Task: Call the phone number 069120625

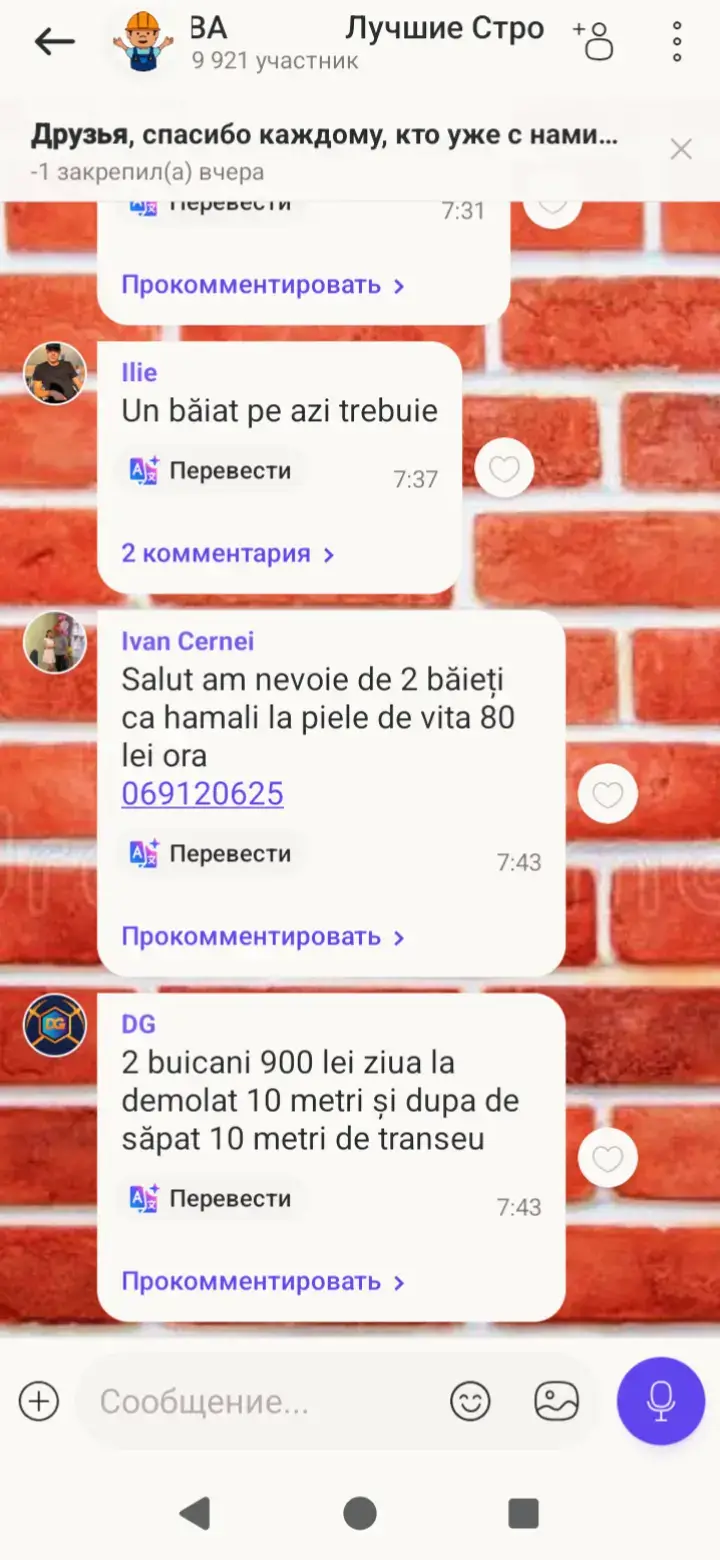Action: point(203,794)
